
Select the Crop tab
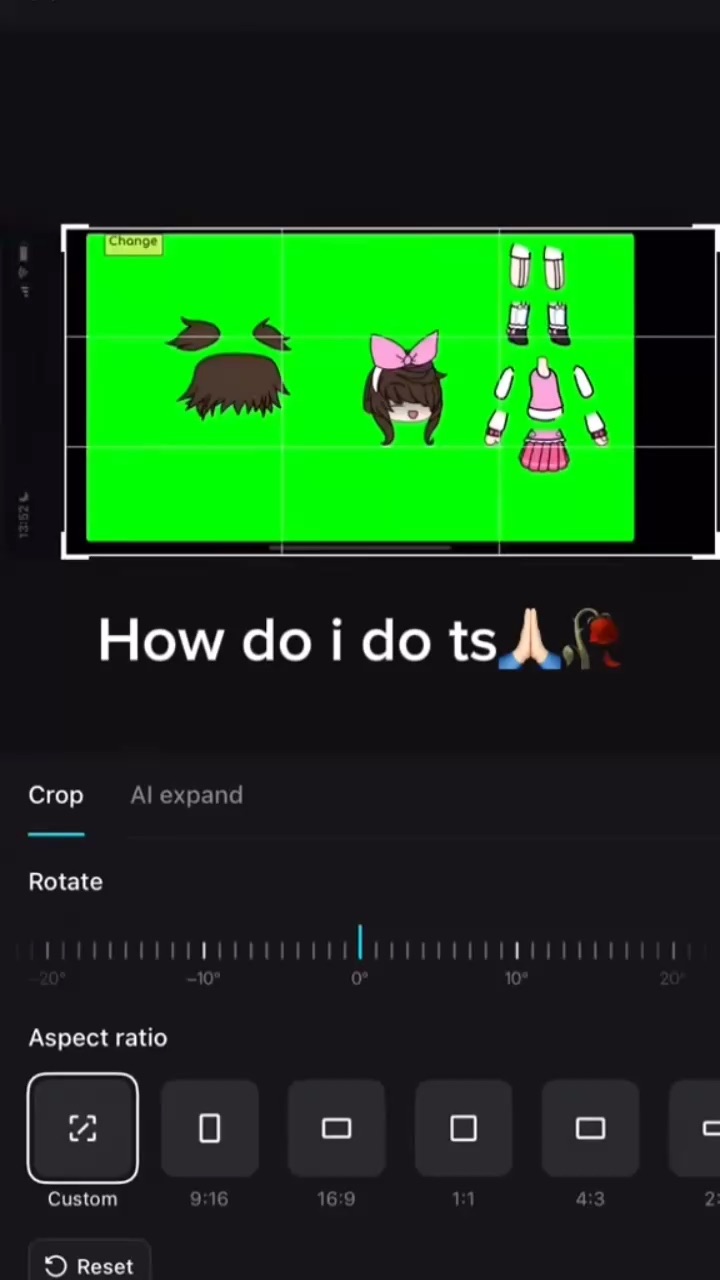(56, 795)
